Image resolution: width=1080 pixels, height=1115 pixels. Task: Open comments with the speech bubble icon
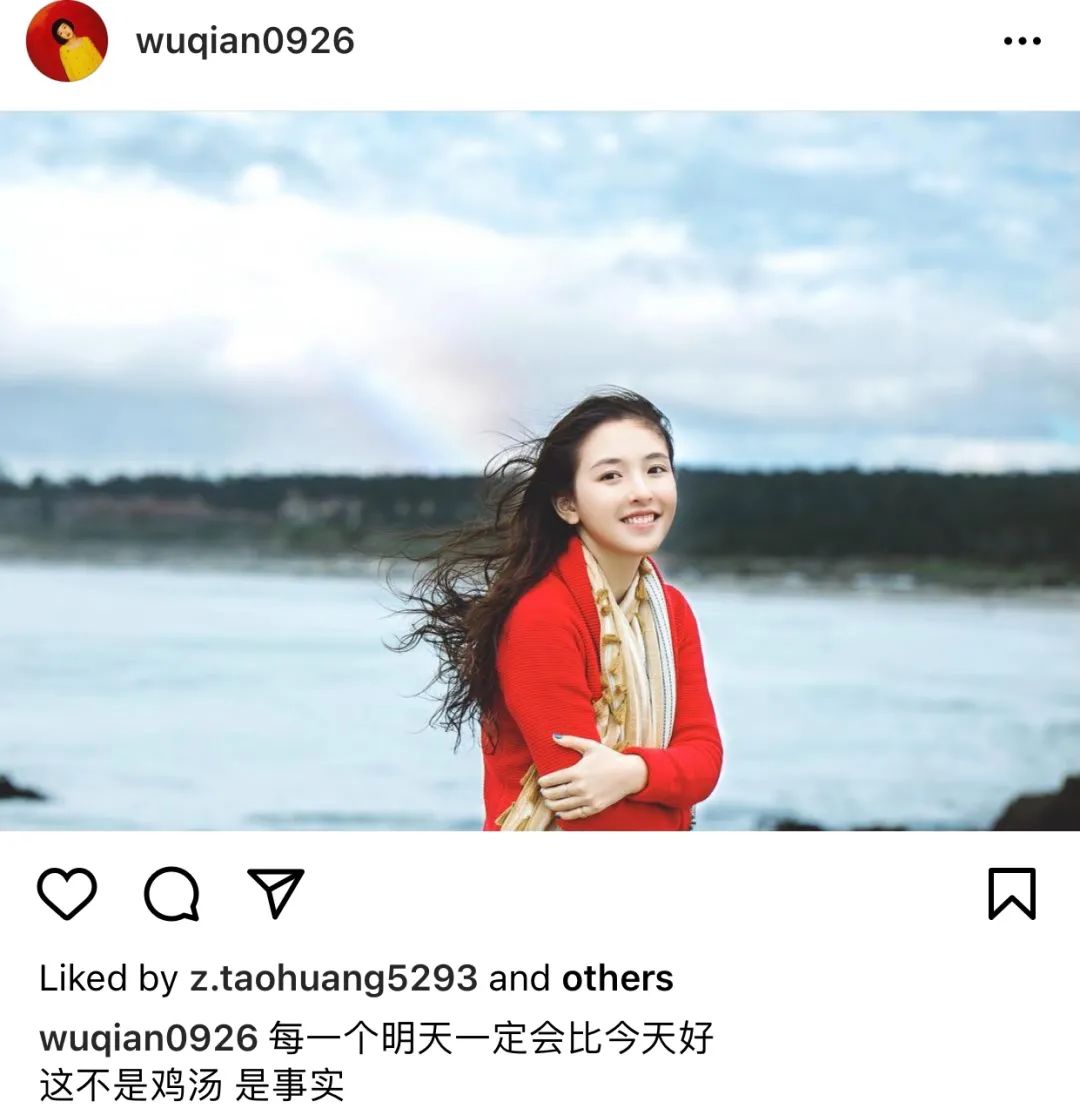pos(172,893)
